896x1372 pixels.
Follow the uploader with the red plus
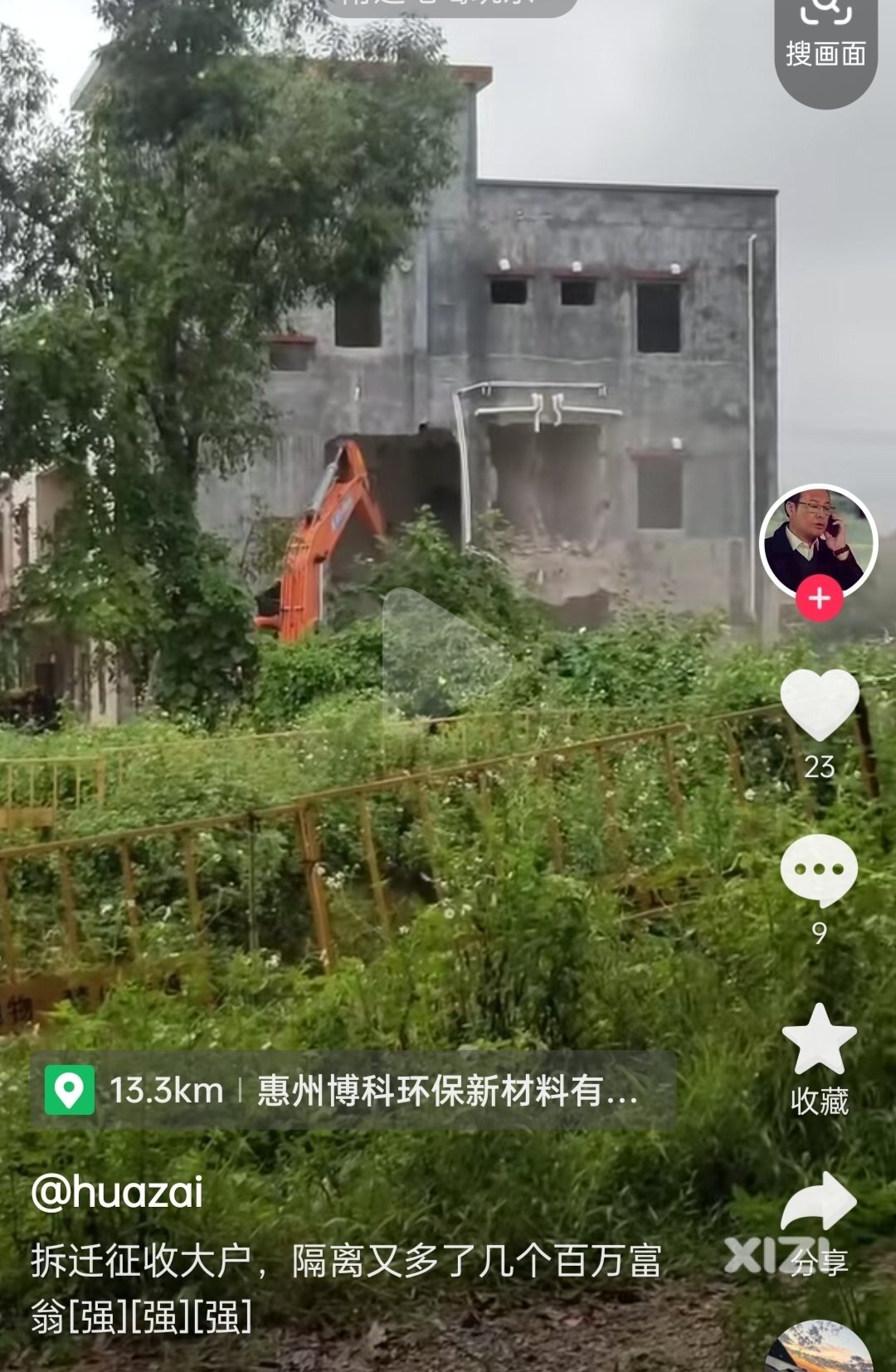[820, 598]
